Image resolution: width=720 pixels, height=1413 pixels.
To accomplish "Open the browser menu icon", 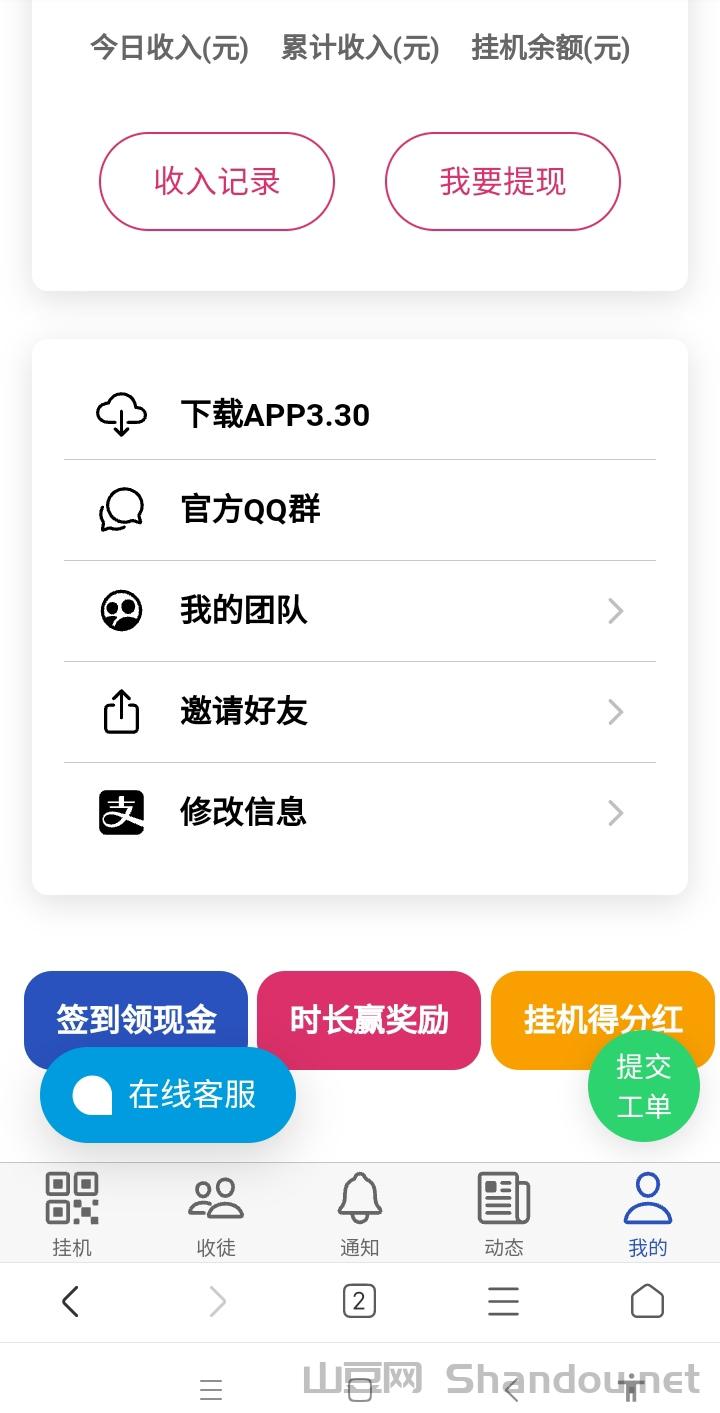I will coord(503,1301).
